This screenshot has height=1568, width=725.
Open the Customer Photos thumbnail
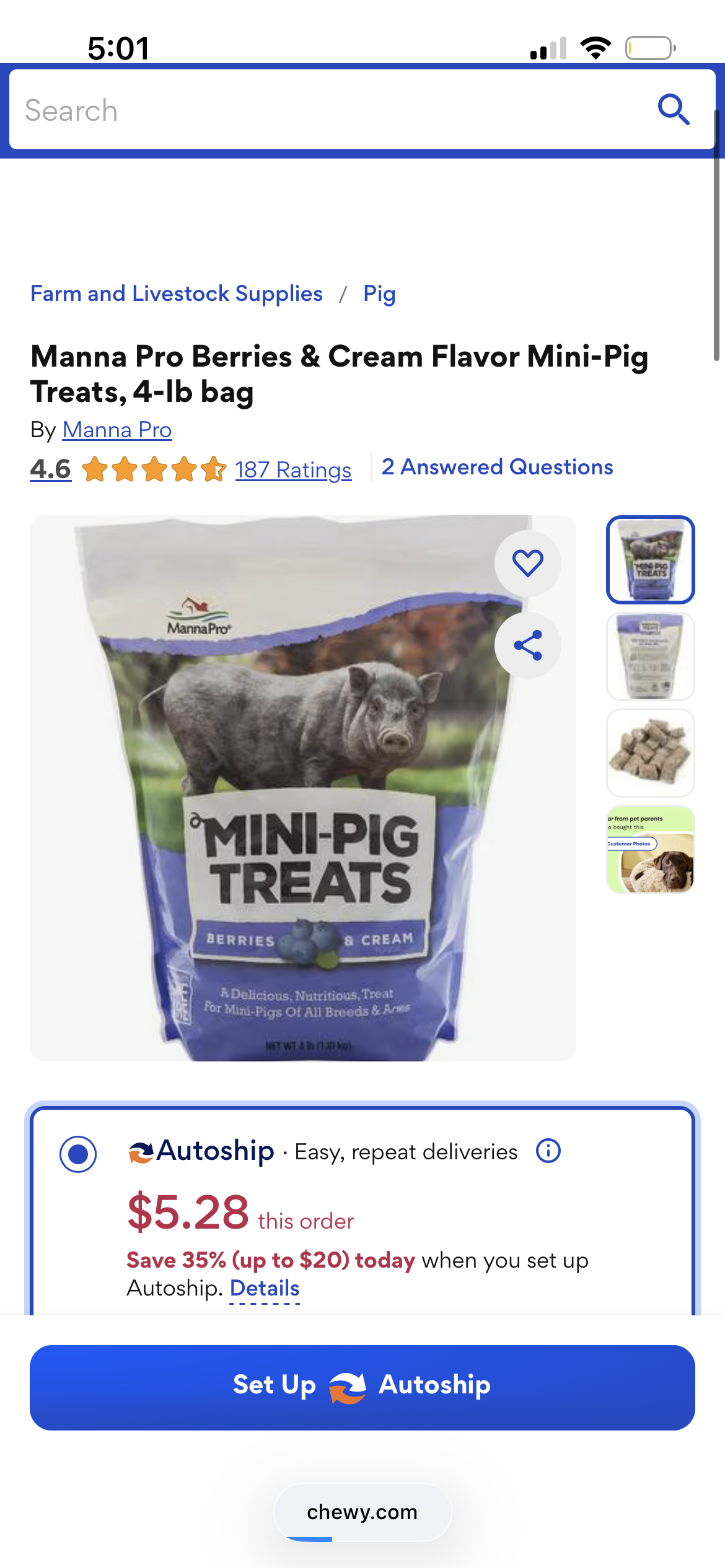click(x=650, y=850)
